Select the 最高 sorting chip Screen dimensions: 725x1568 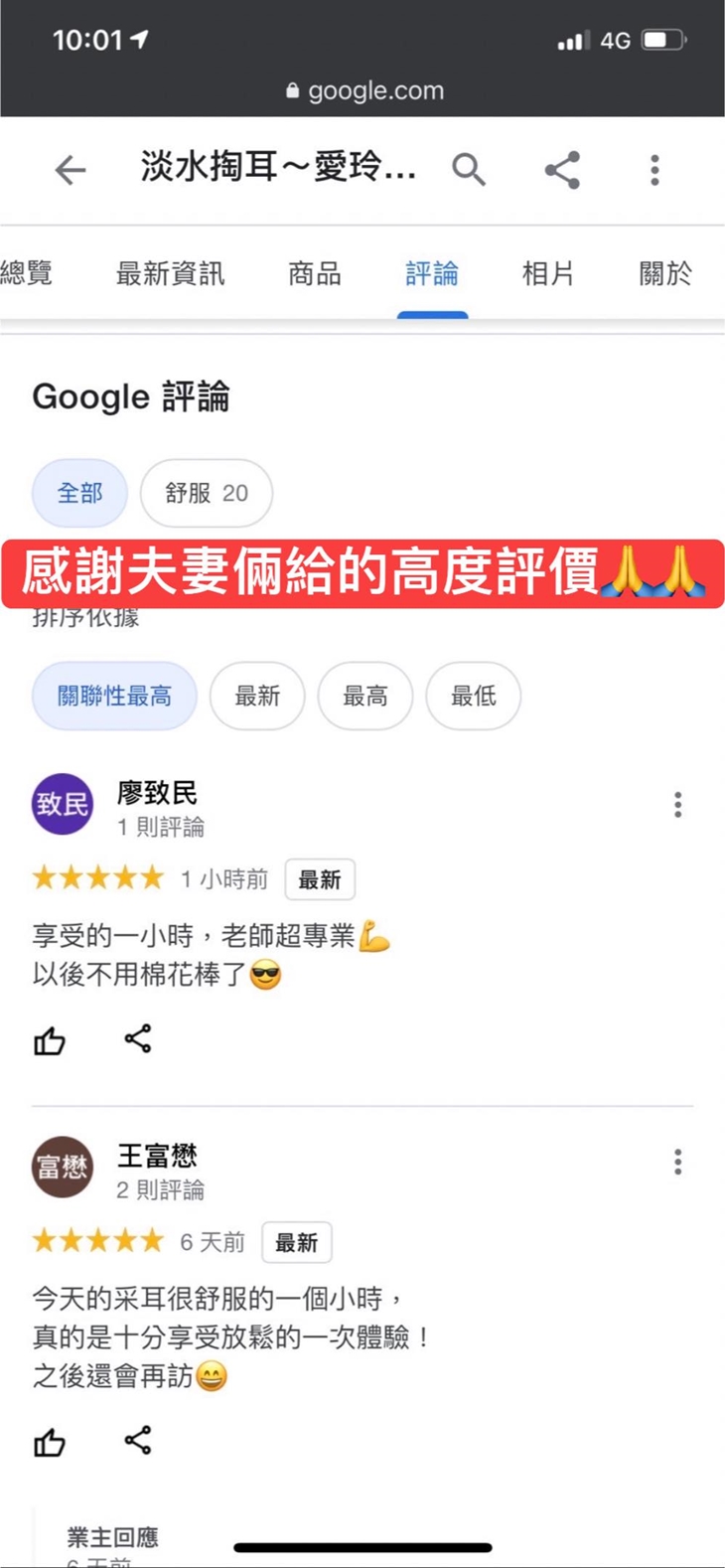click(365, 697)
